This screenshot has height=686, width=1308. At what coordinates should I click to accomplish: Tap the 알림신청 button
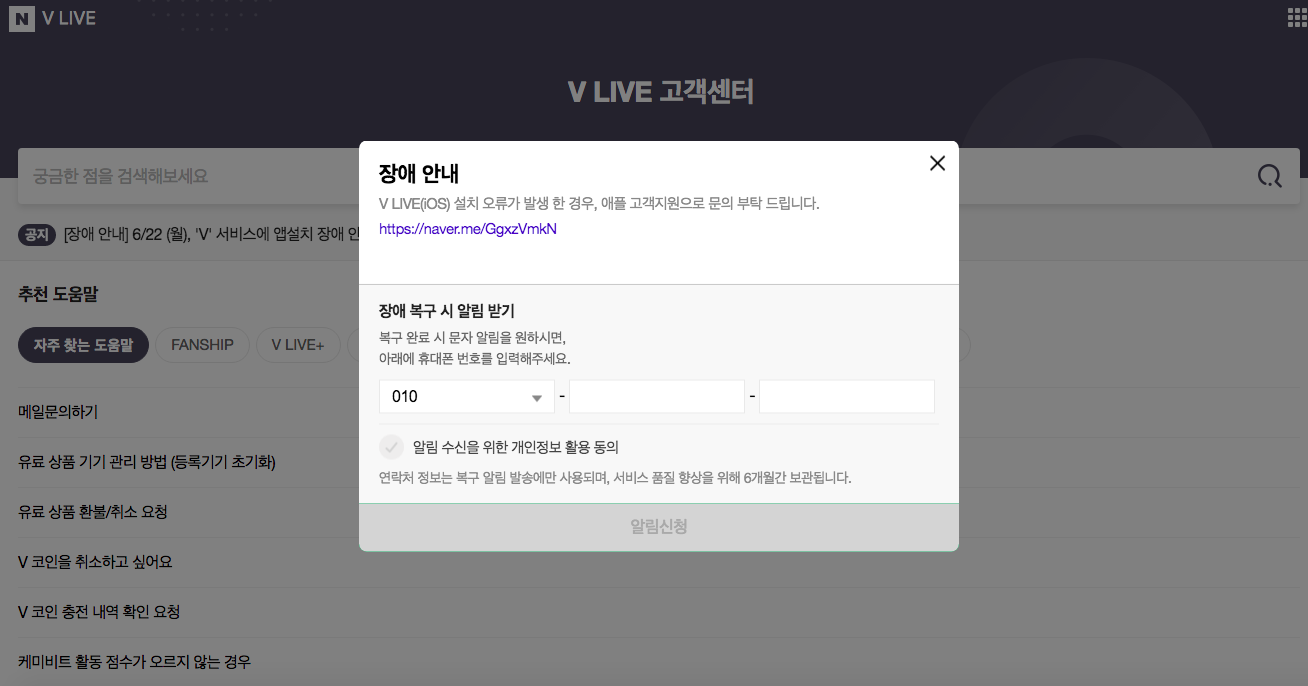(x=658, y=527)
